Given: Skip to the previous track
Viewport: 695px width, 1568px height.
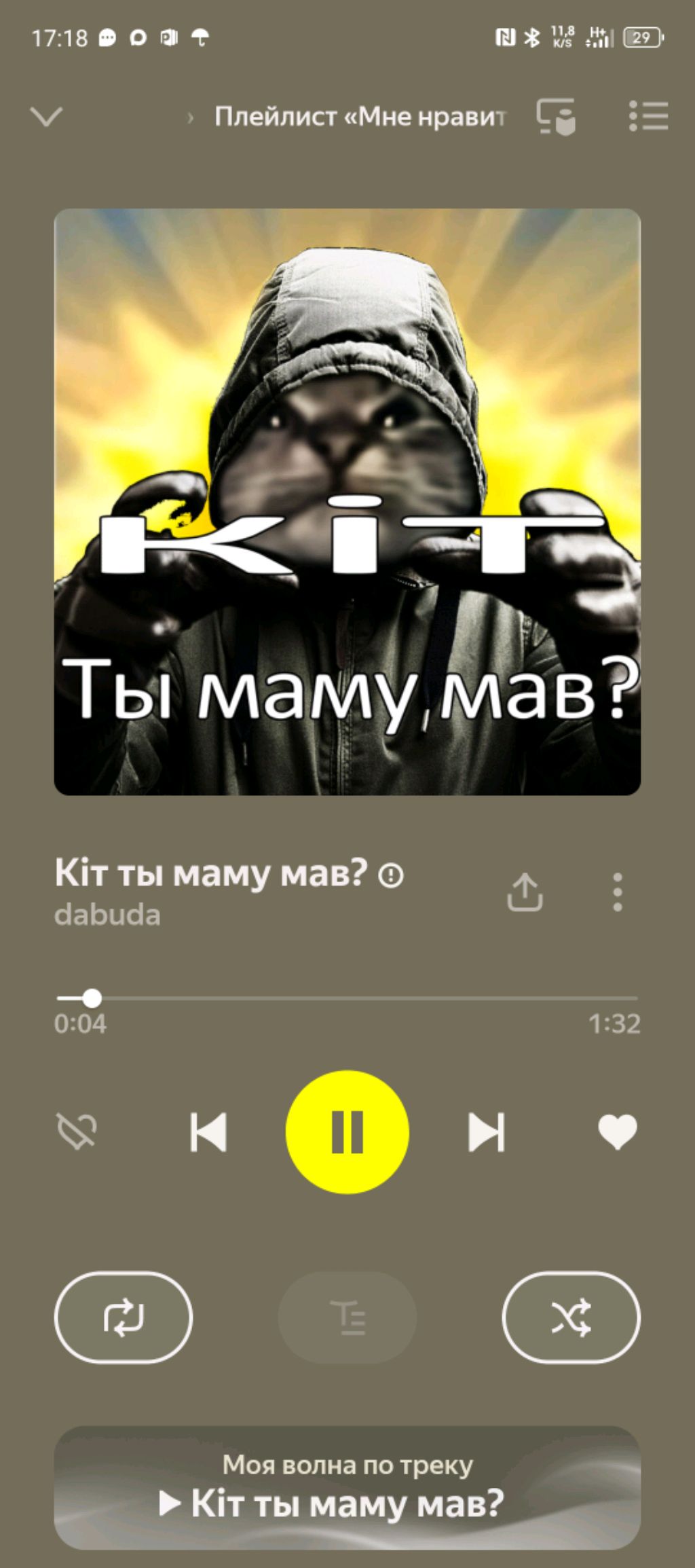Looking at the screenshot, I should tap(208, 1132).
